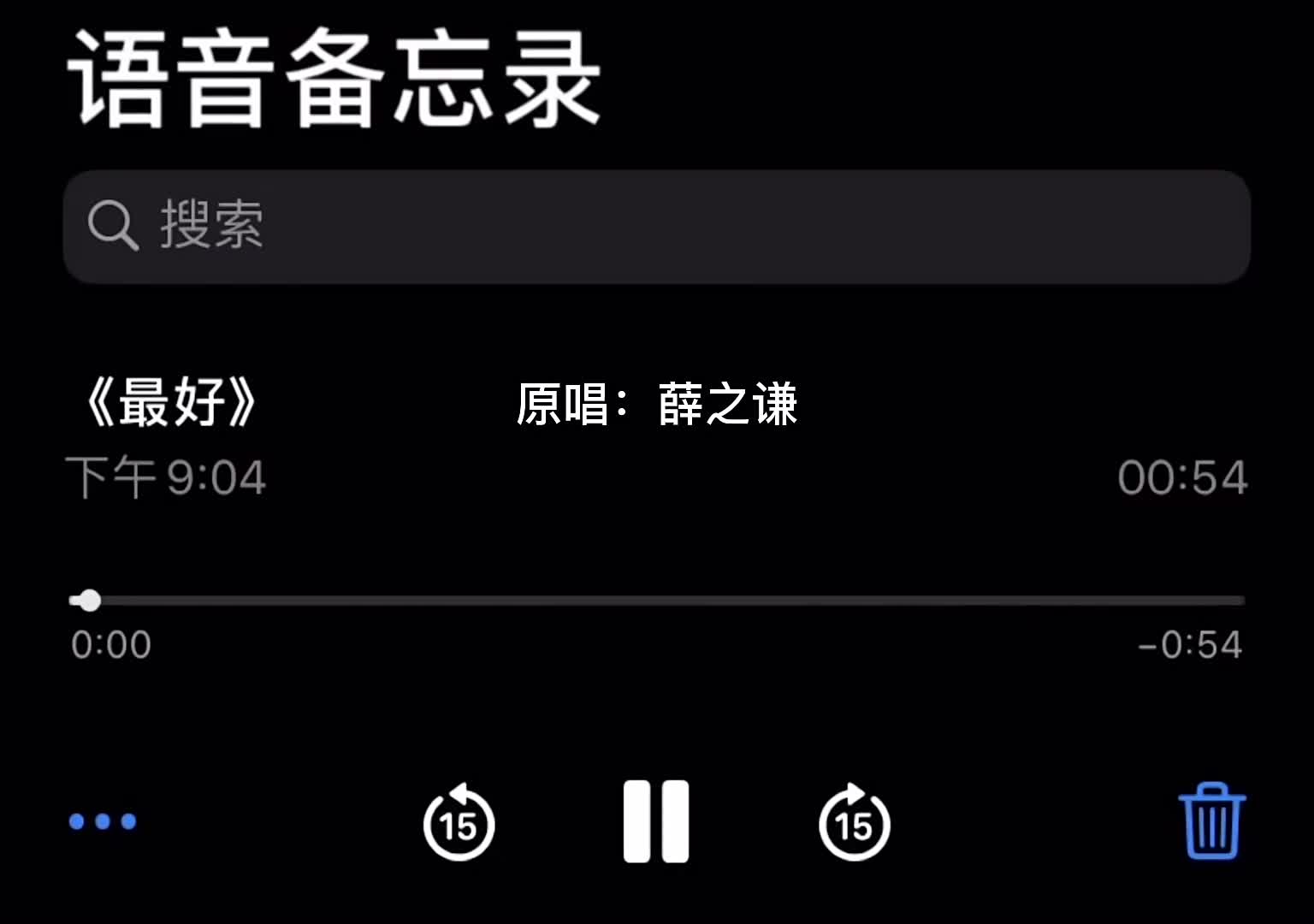
Task: Pause the playing recording
Action: [656, 821]
